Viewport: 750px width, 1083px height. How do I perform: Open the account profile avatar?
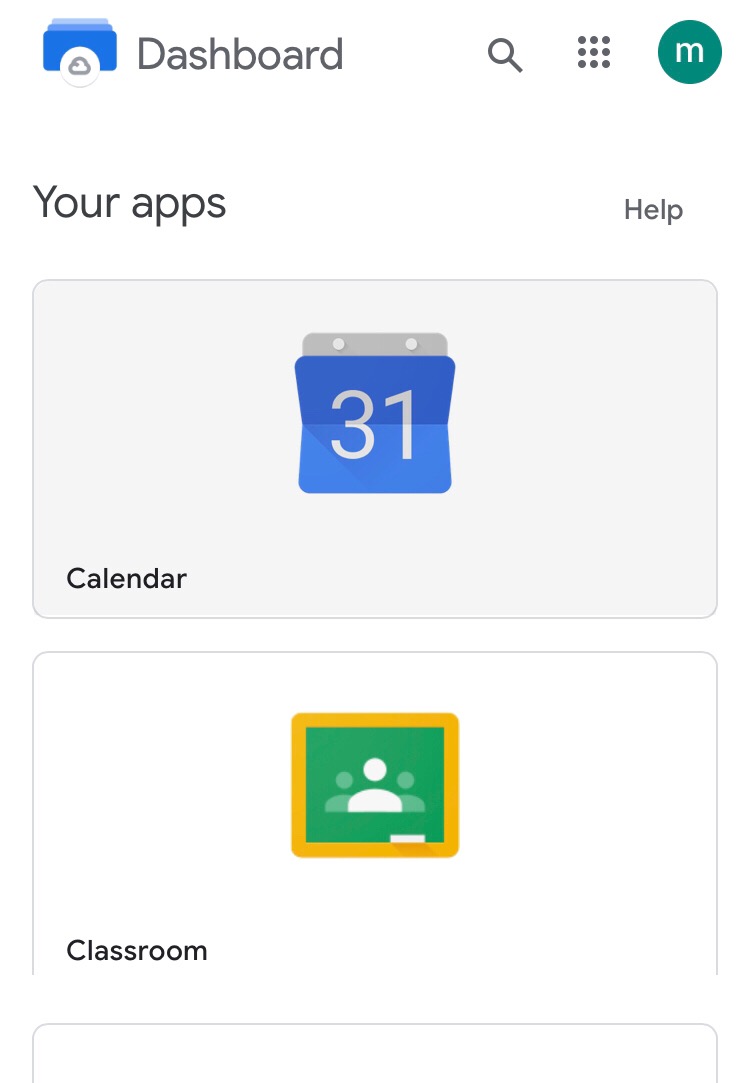689,52
